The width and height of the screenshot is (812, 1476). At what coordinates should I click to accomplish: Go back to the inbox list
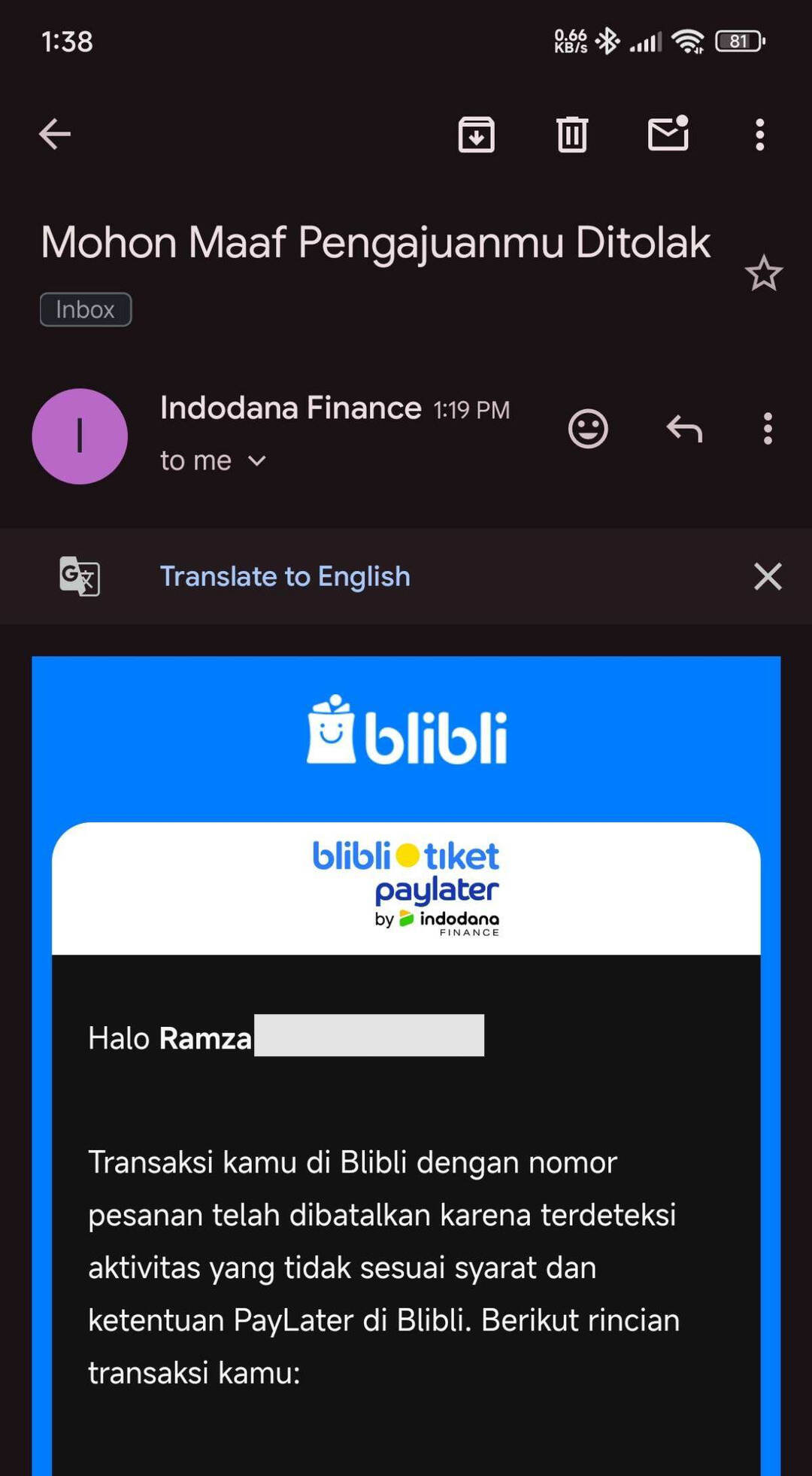55,135
